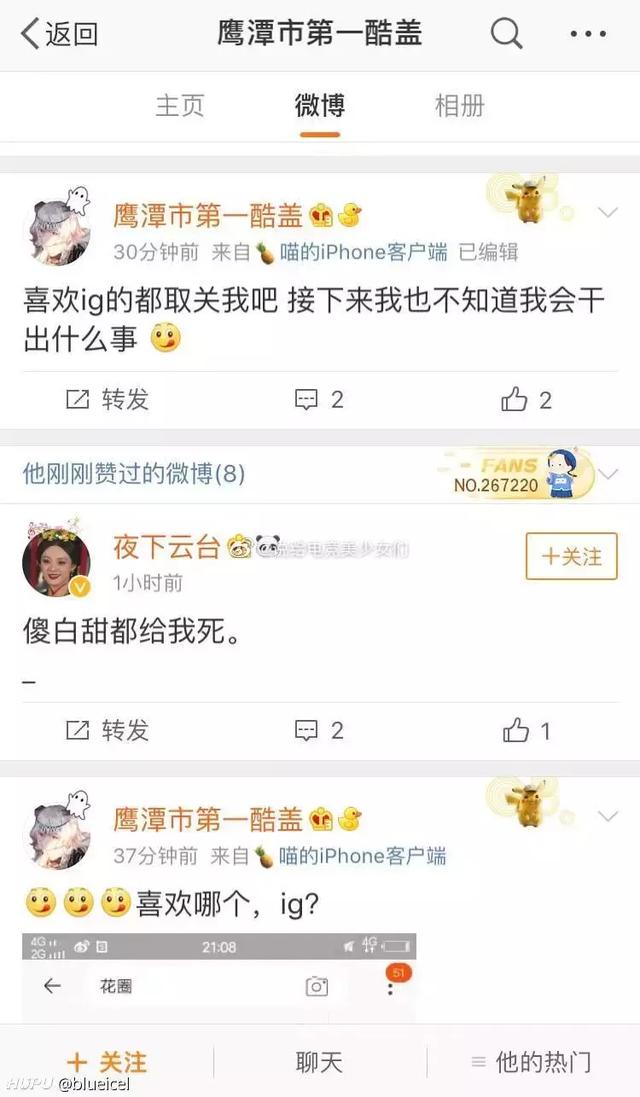
Task: Go back using the 返回 button
Action: (x=60, y=34)
